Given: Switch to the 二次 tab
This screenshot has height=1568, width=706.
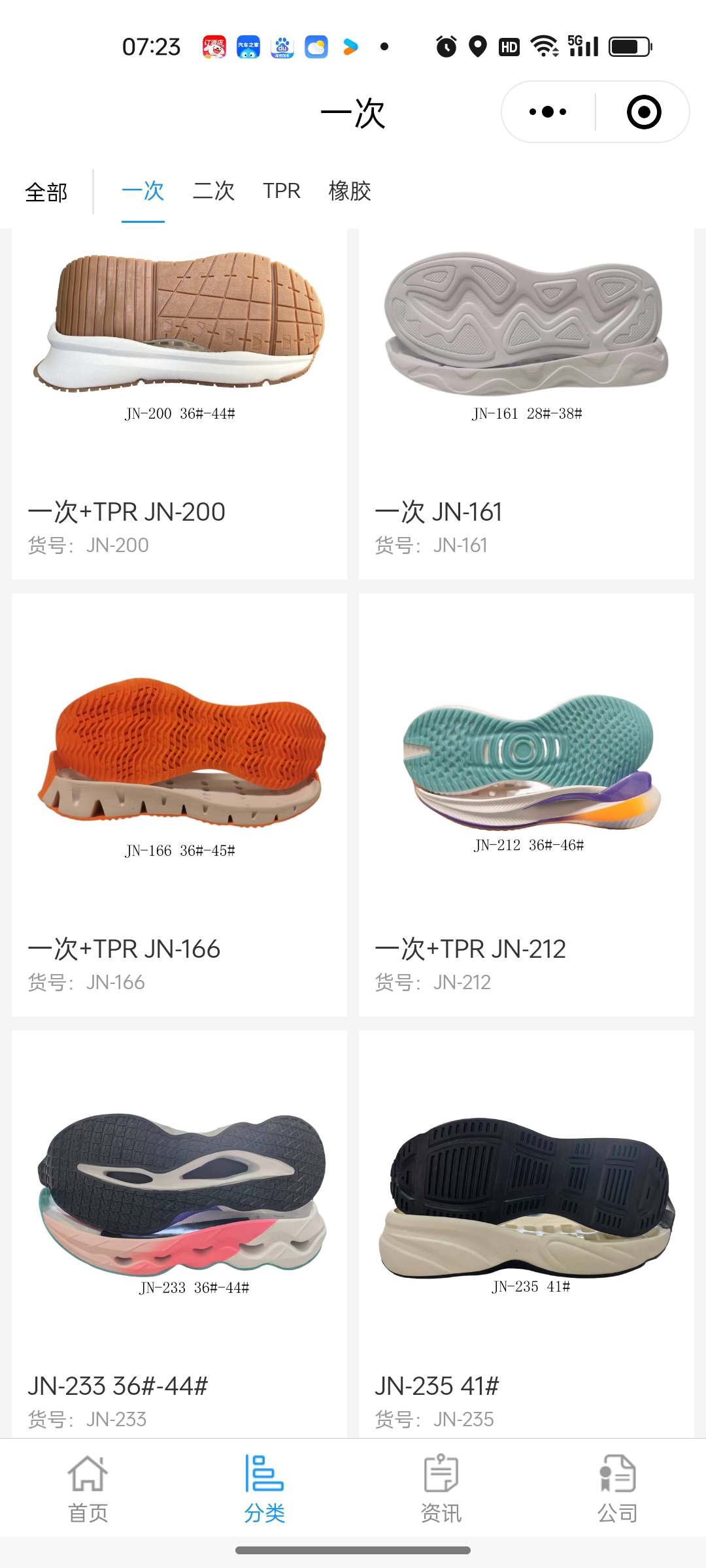Looking at the screenshot, I should 213,191.
